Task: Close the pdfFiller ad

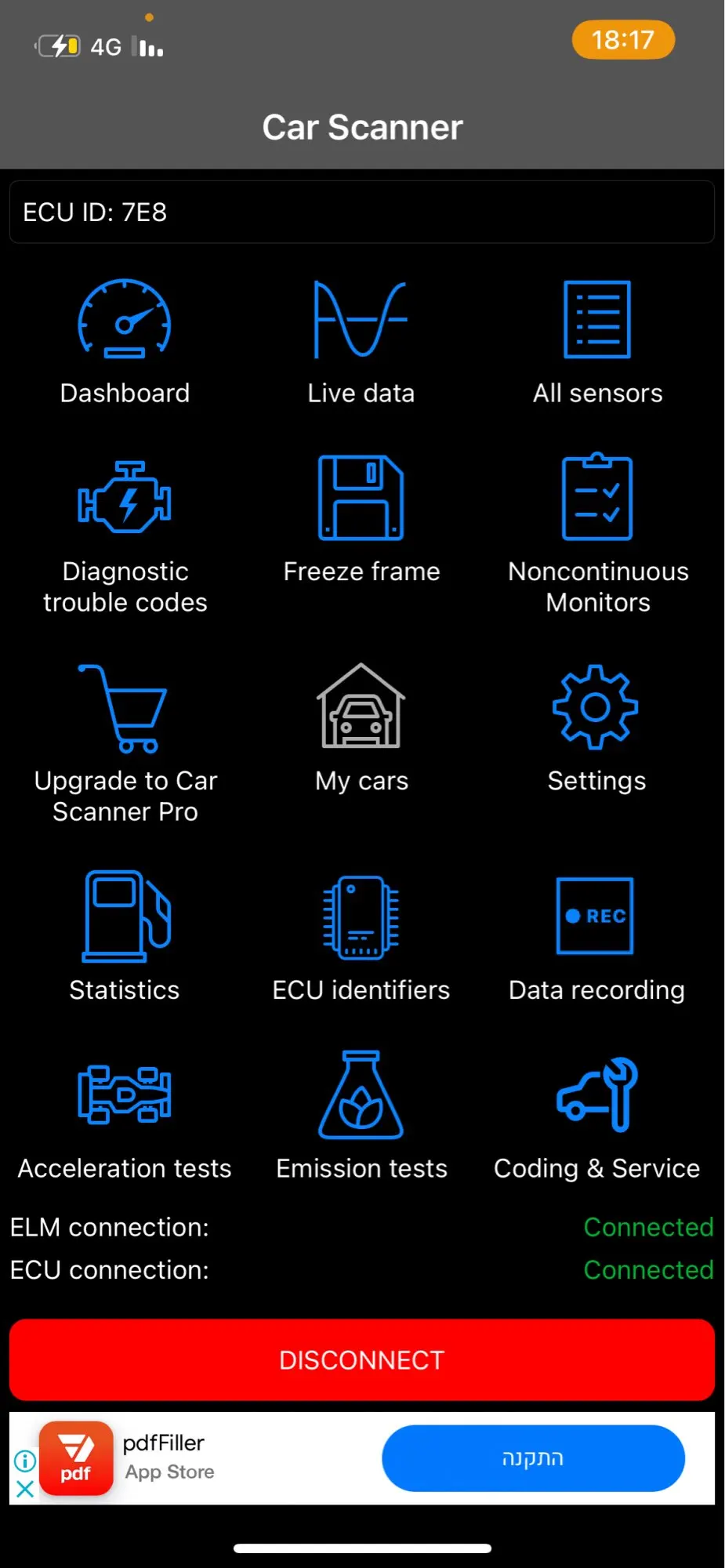Action: (25, 1489)
